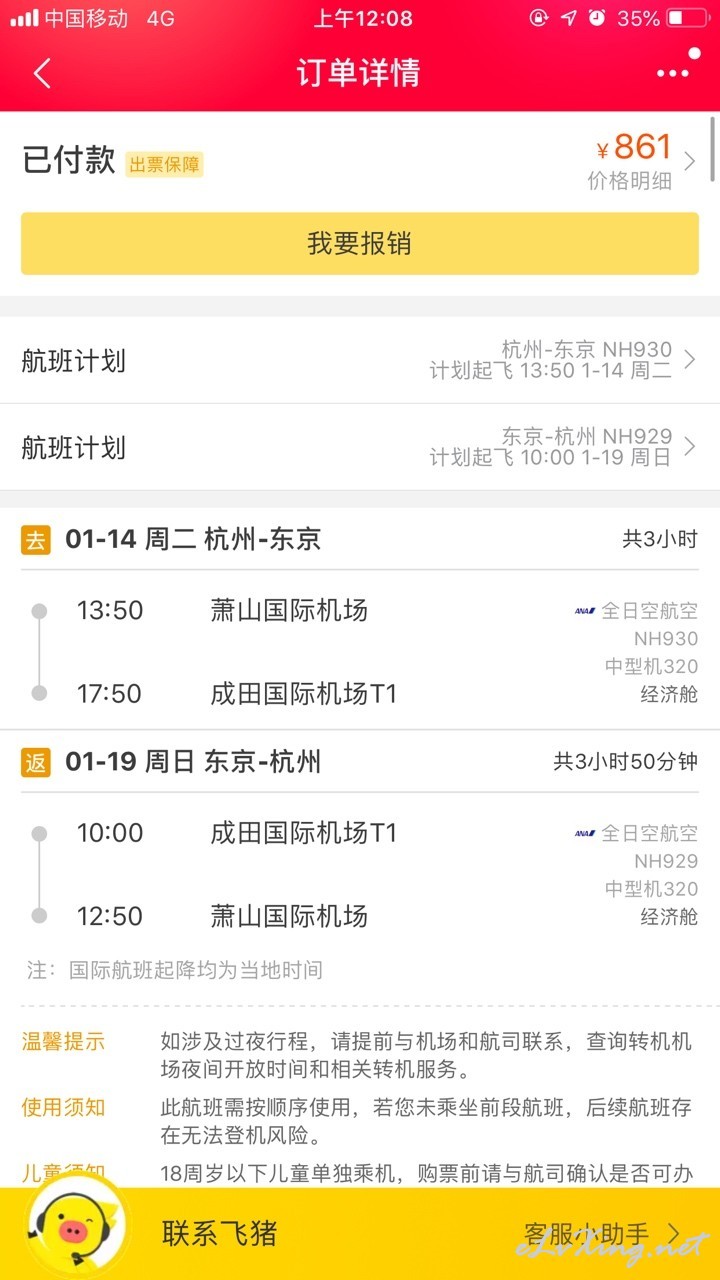Open 航班计划 for 东京-杭州 NH929
This screenshot has height=1280, width=720.
[360, 447]
